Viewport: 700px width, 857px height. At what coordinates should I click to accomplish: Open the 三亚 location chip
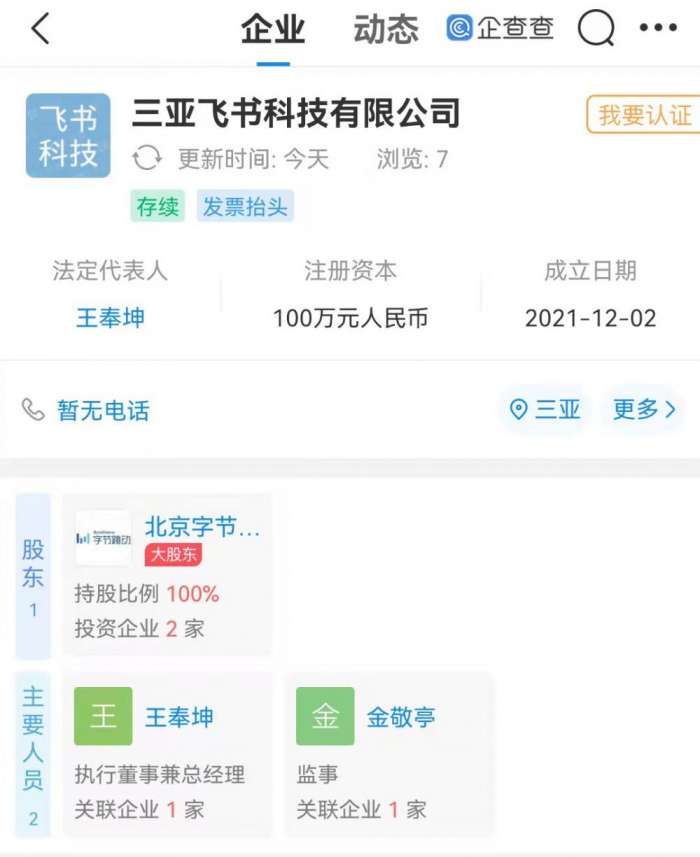pos(546,410)
